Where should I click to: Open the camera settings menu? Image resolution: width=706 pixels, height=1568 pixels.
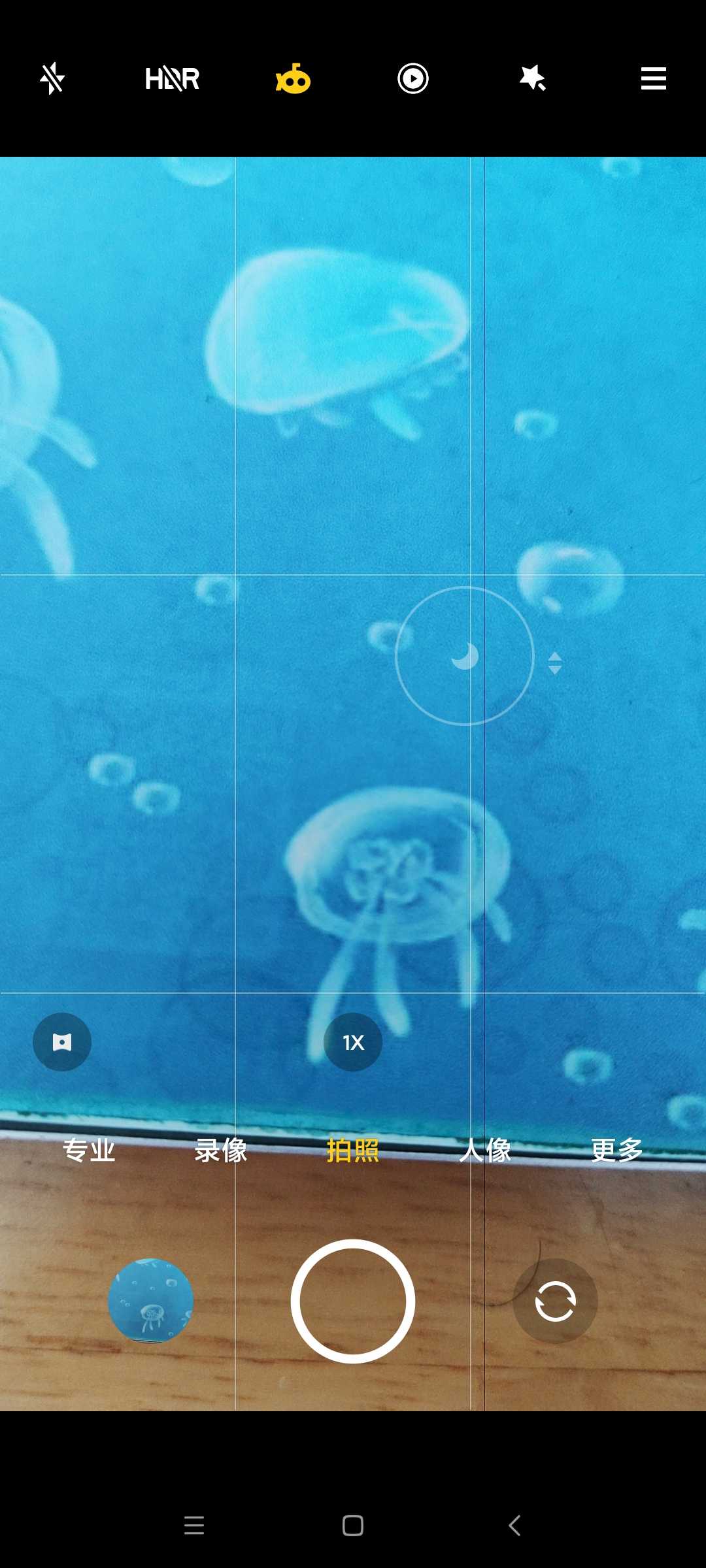pyautogui.click(x=653, y=79)
